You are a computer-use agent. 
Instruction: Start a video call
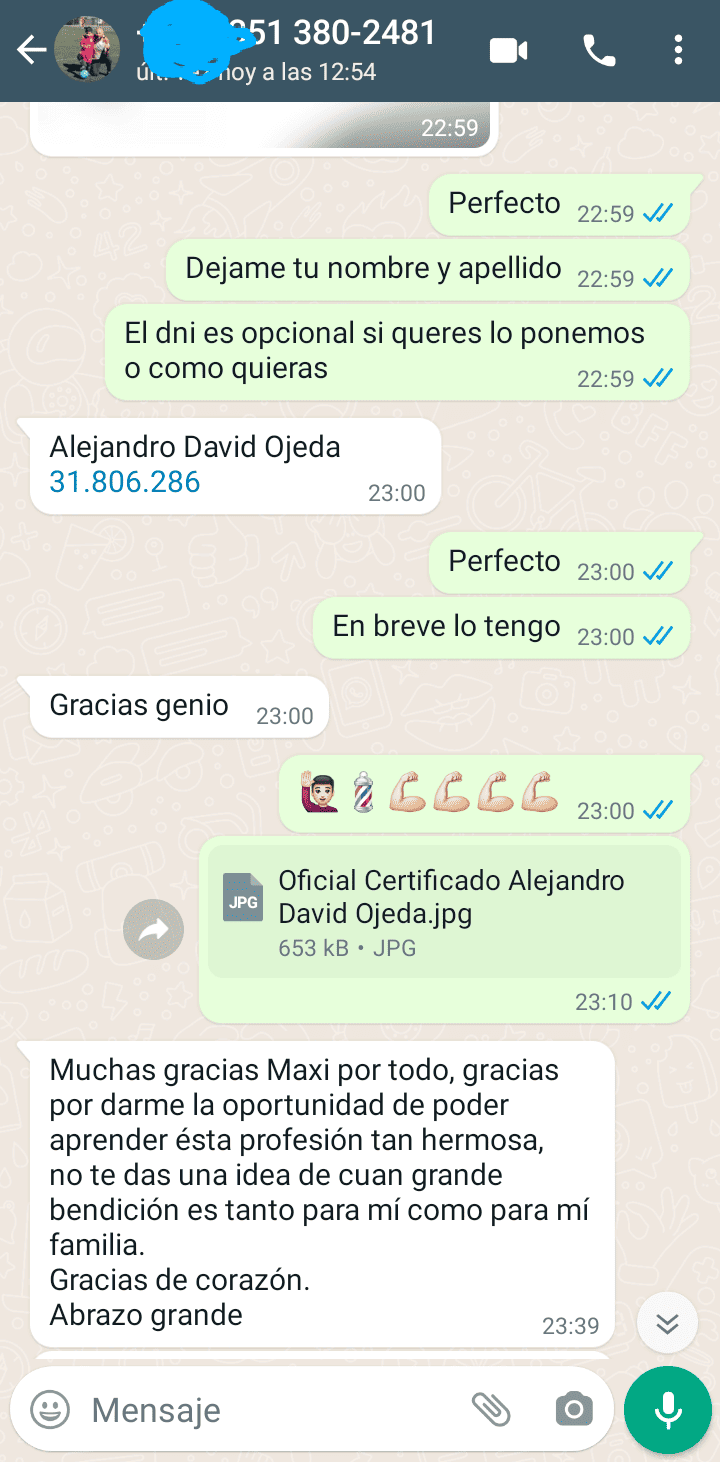coord(508,51)
